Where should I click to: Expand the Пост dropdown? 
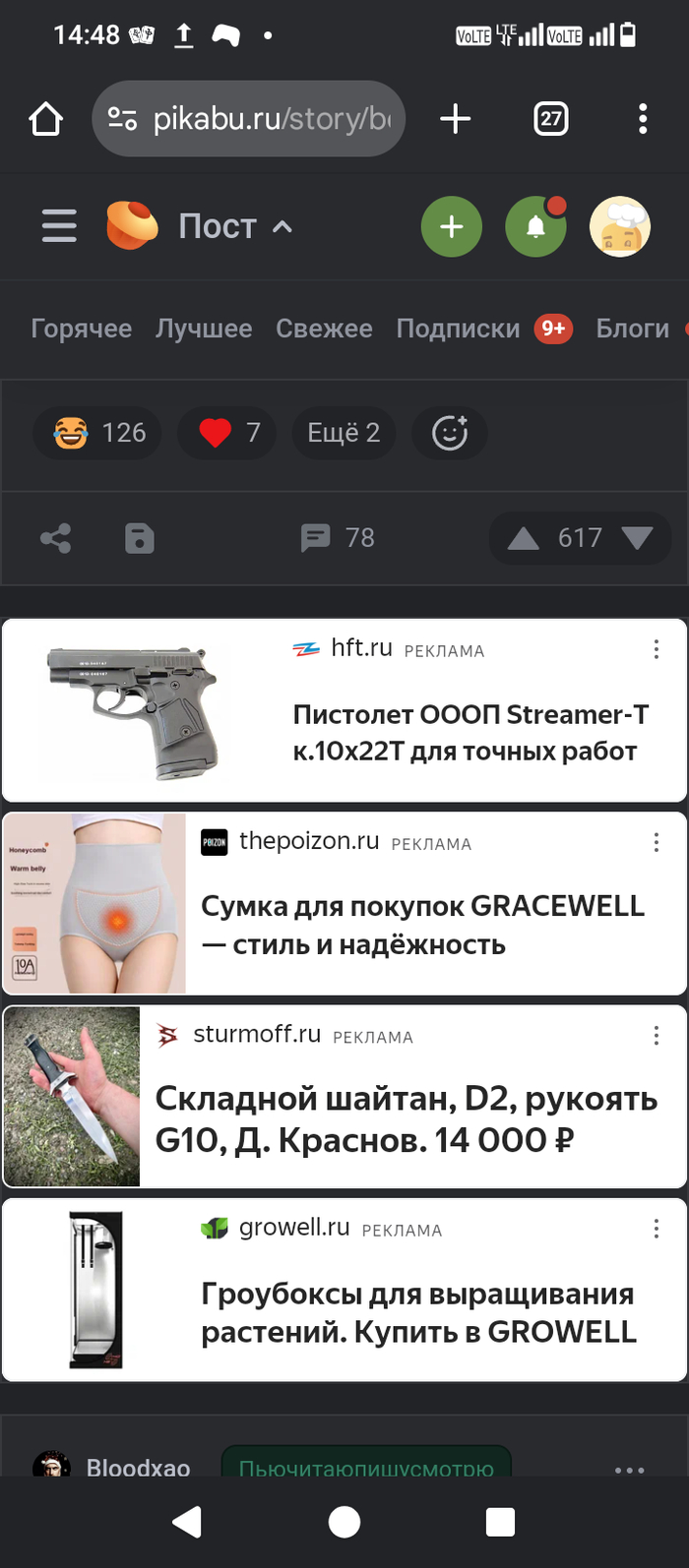[x=235, y=226]
